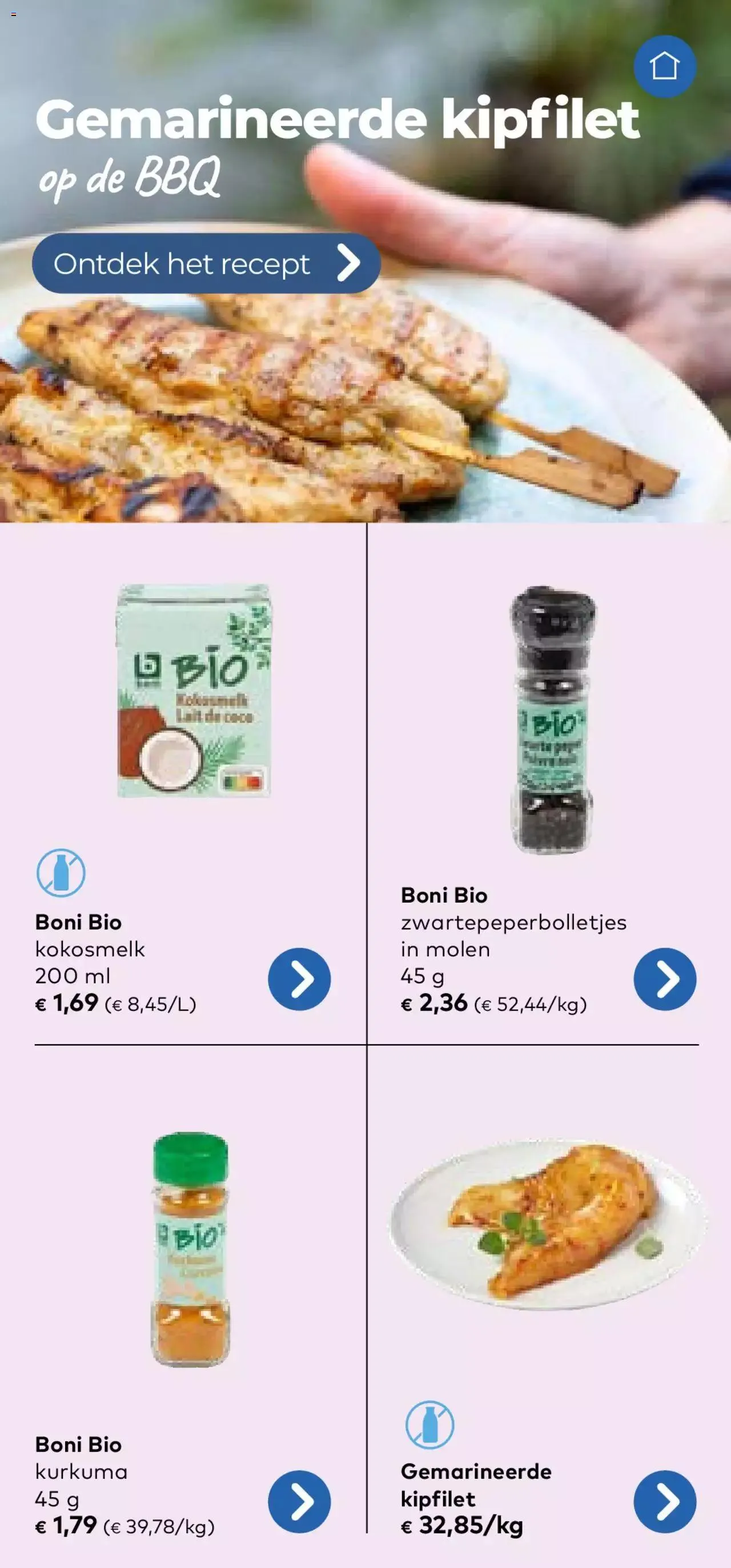Open Boni Bio zwartepeperbolletjes arrow button
Viewport: 731px width, 1568px height.
(x=665, y=979)
